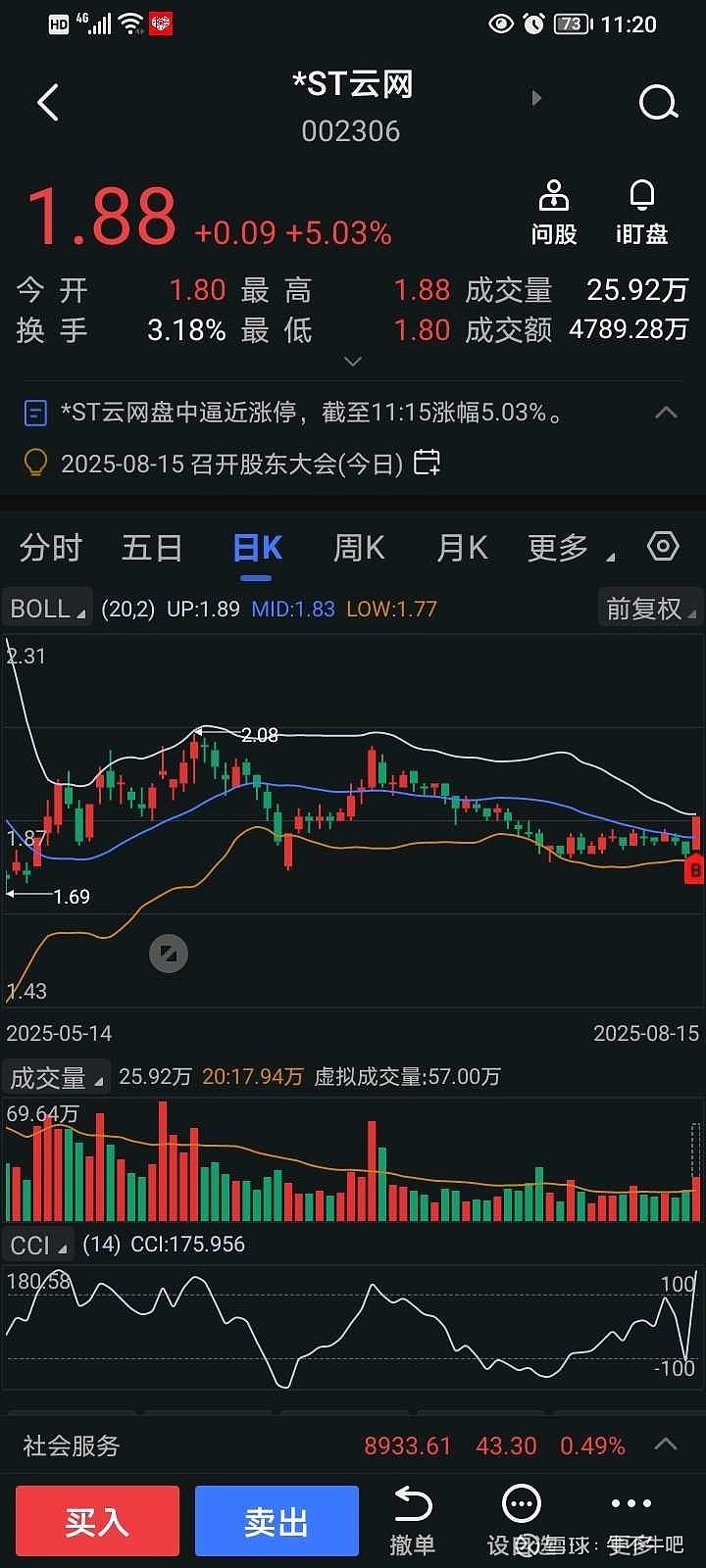This screenshot has width=706, height=1568.
Task: Select the 月K chart tab
Action: [462, 547]
